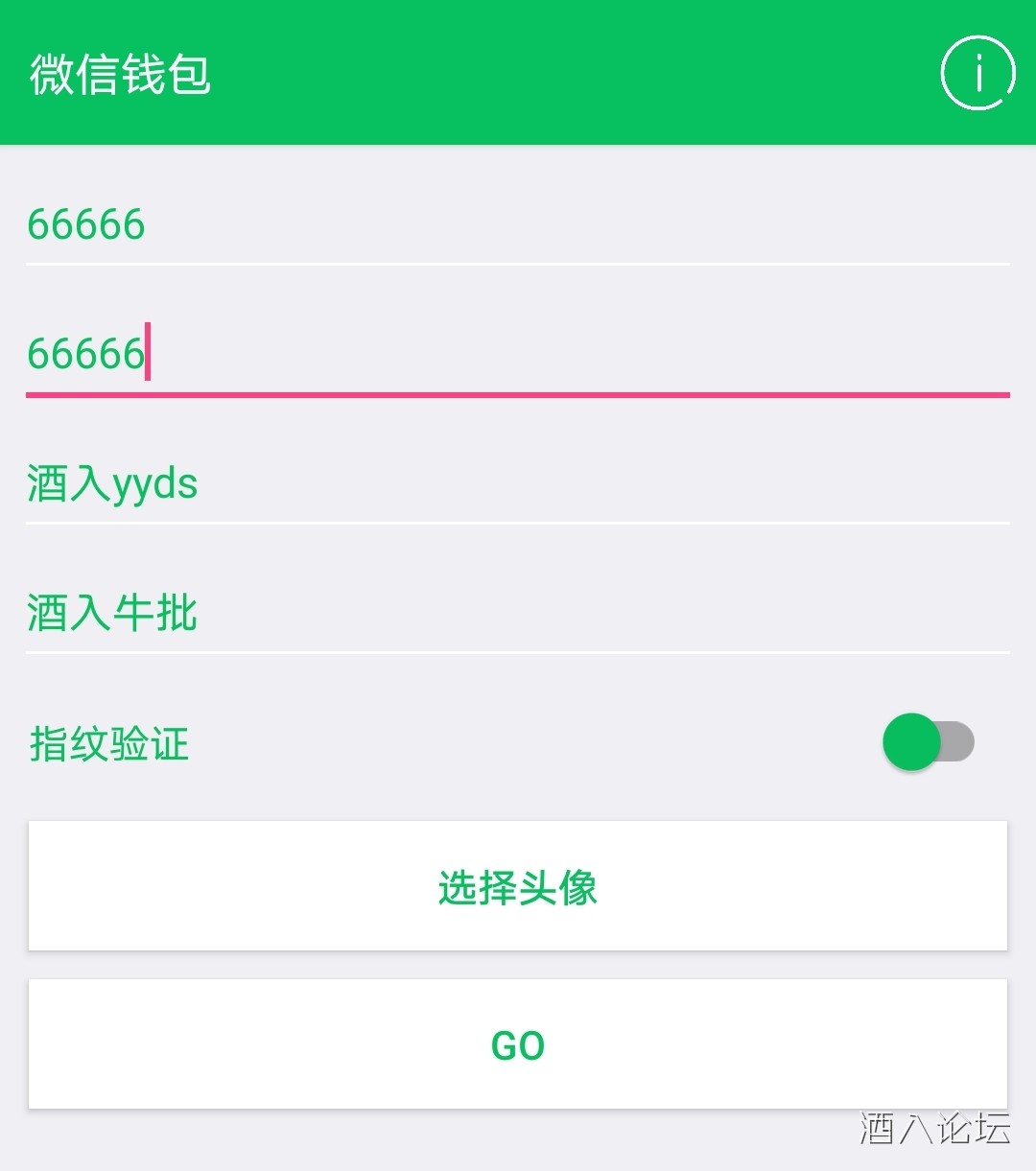Click the circular info icon top right

click(x=977, y=71)
